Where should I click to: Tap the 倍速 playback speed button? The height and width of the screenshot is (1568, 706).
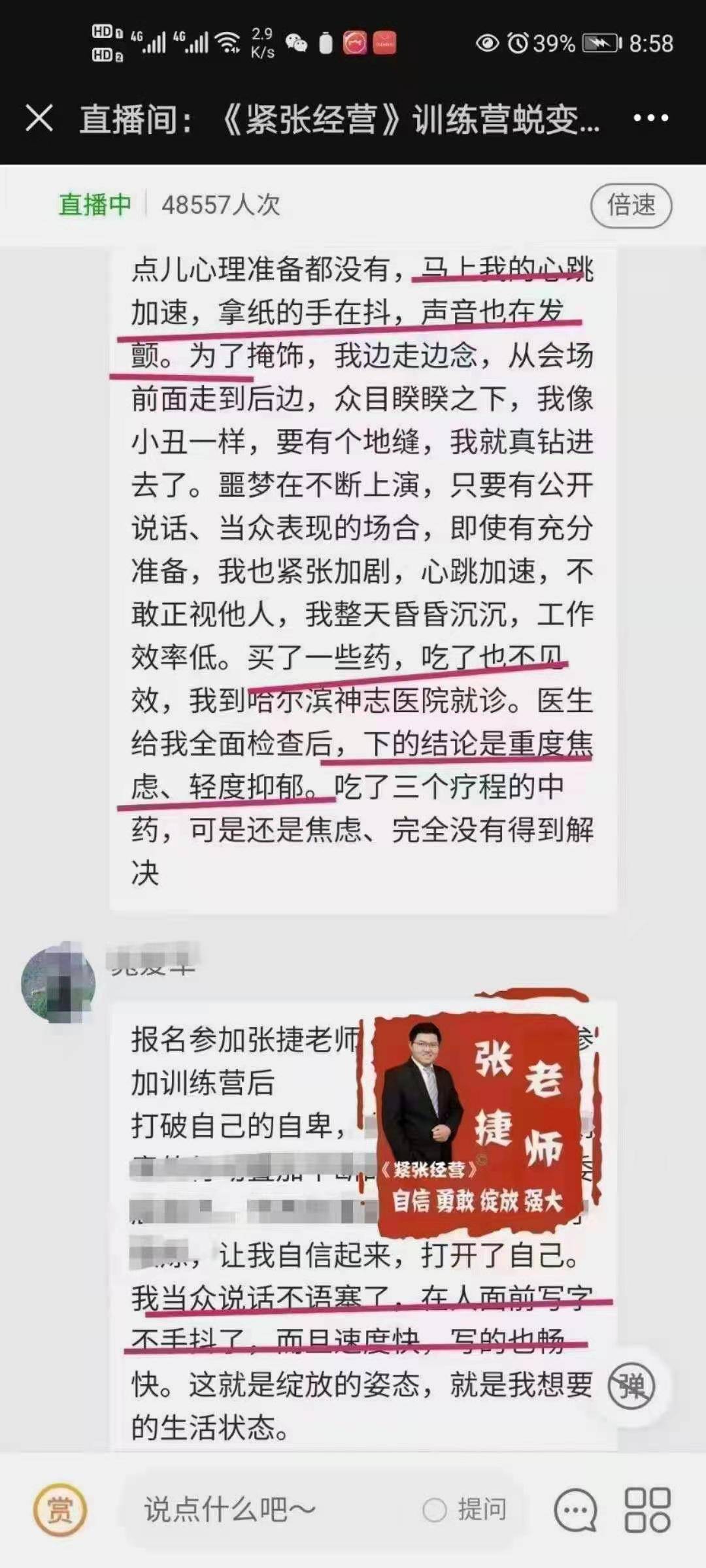point(631,205)
